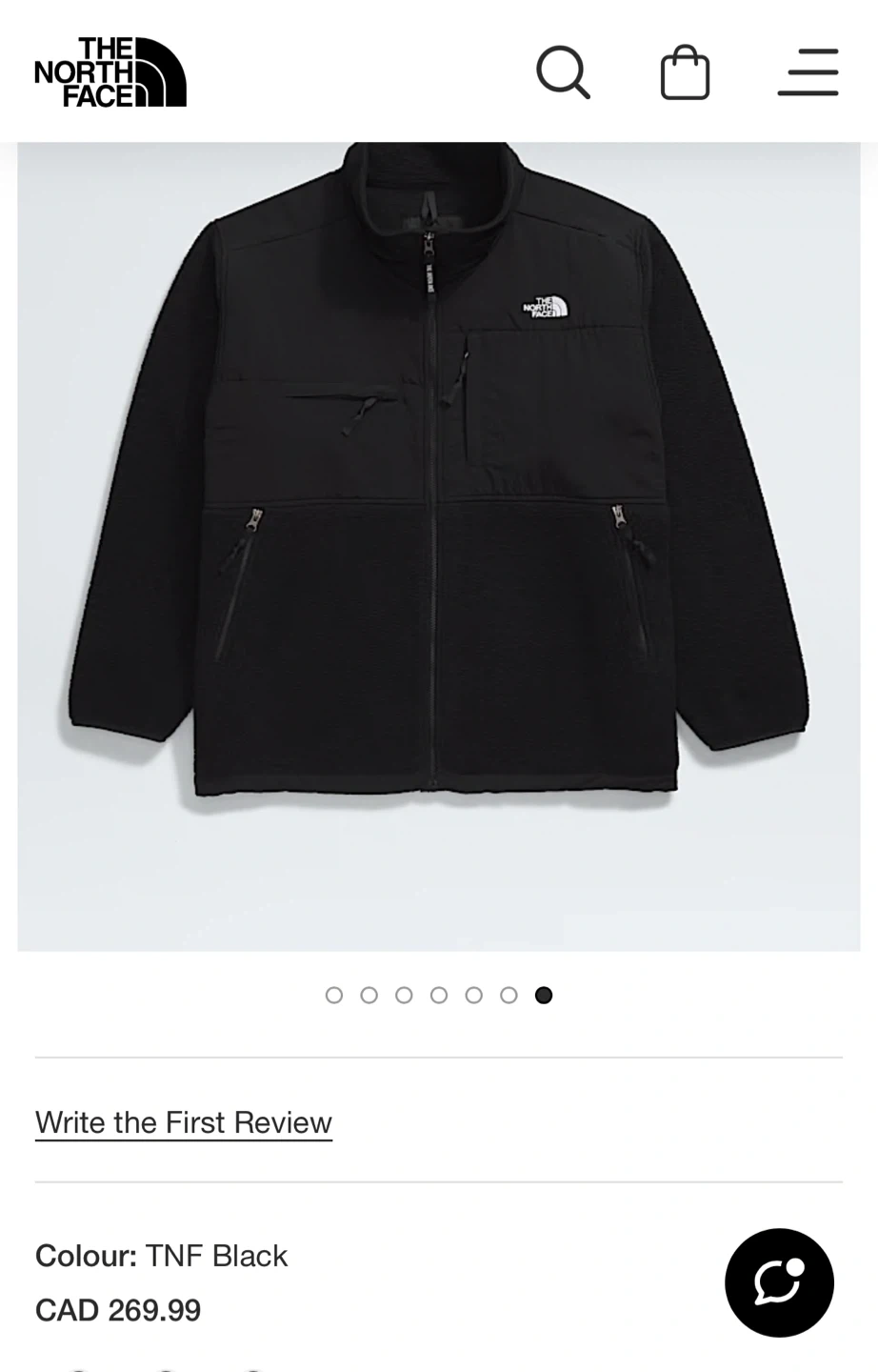Tap the black jacket product image
This screenshot has height=1372, width=878.
(x=438, y=495)
